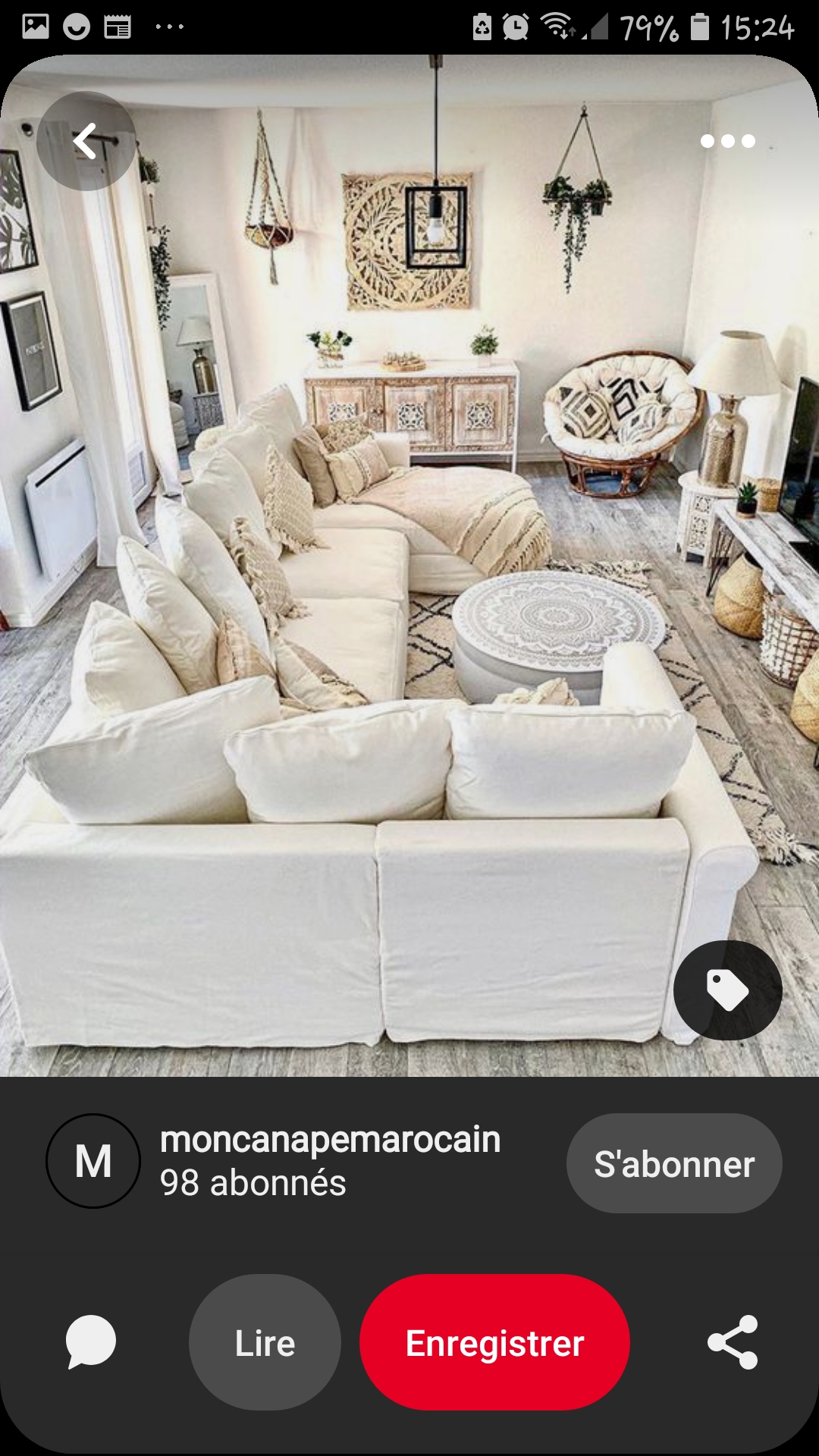The height and width of the screenshot is (1456, 819).
Task: Share this pin
Action: [733, 1342]
